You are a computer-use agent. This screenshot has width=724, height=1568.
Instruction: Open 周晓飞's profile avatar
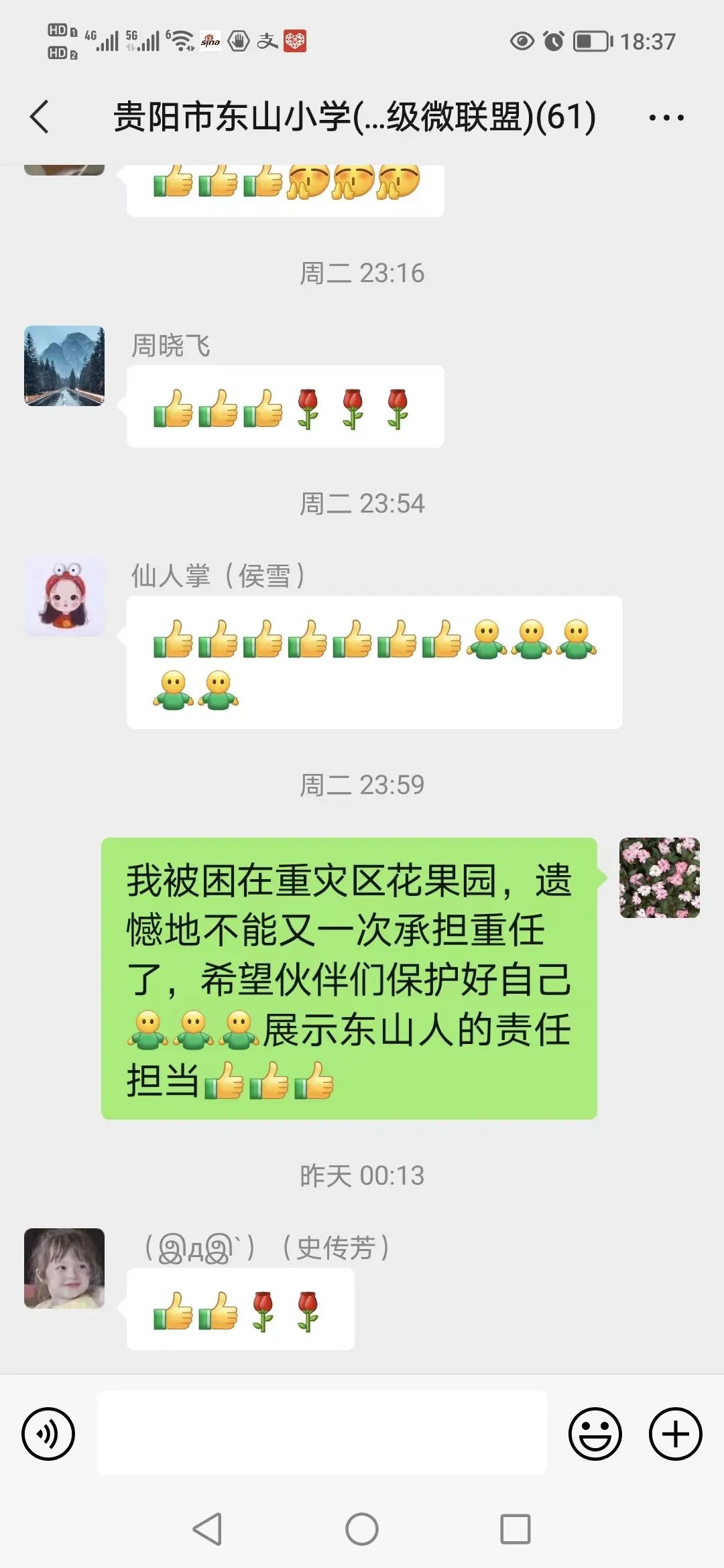click(x=64, y=366)
